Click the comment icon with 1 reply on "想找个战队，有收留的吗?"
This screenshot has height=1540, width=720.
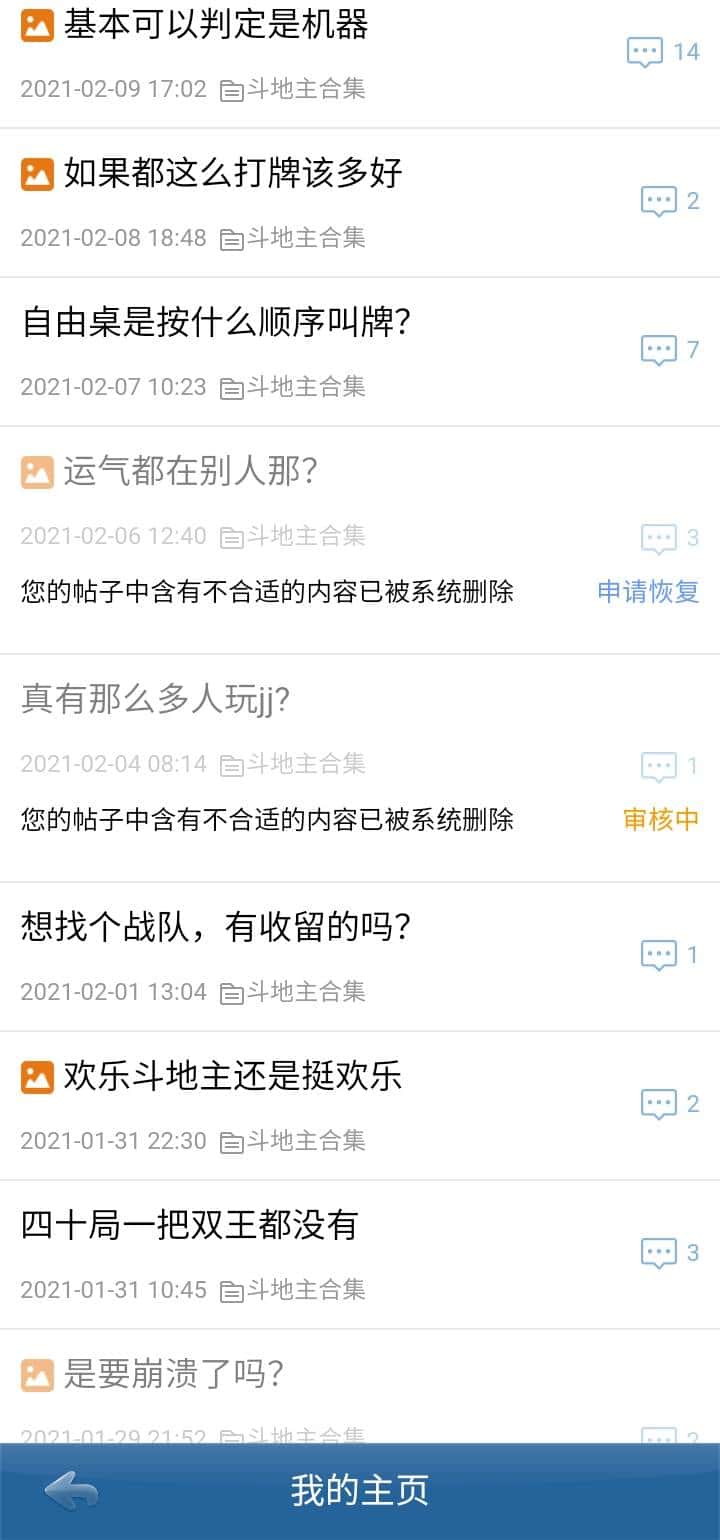coord(660,954)
